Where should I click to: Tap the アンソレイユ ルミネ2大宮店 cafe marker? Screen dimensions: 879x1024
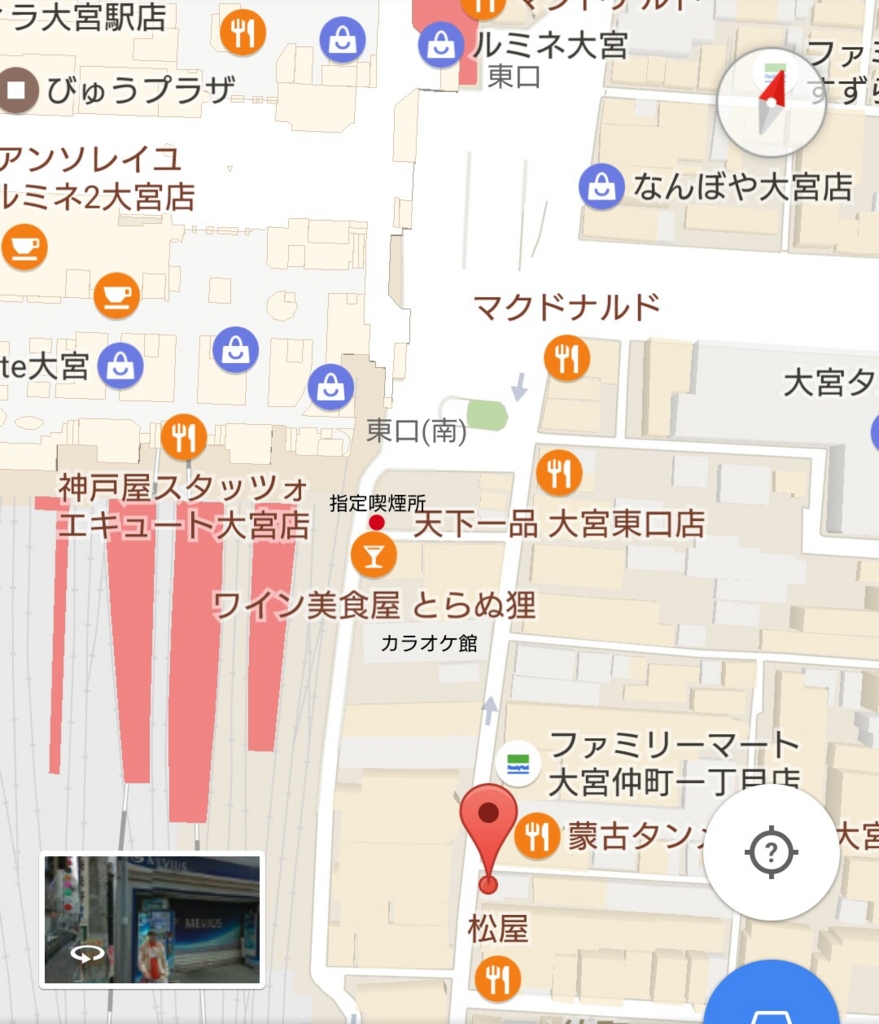point(24,247)
